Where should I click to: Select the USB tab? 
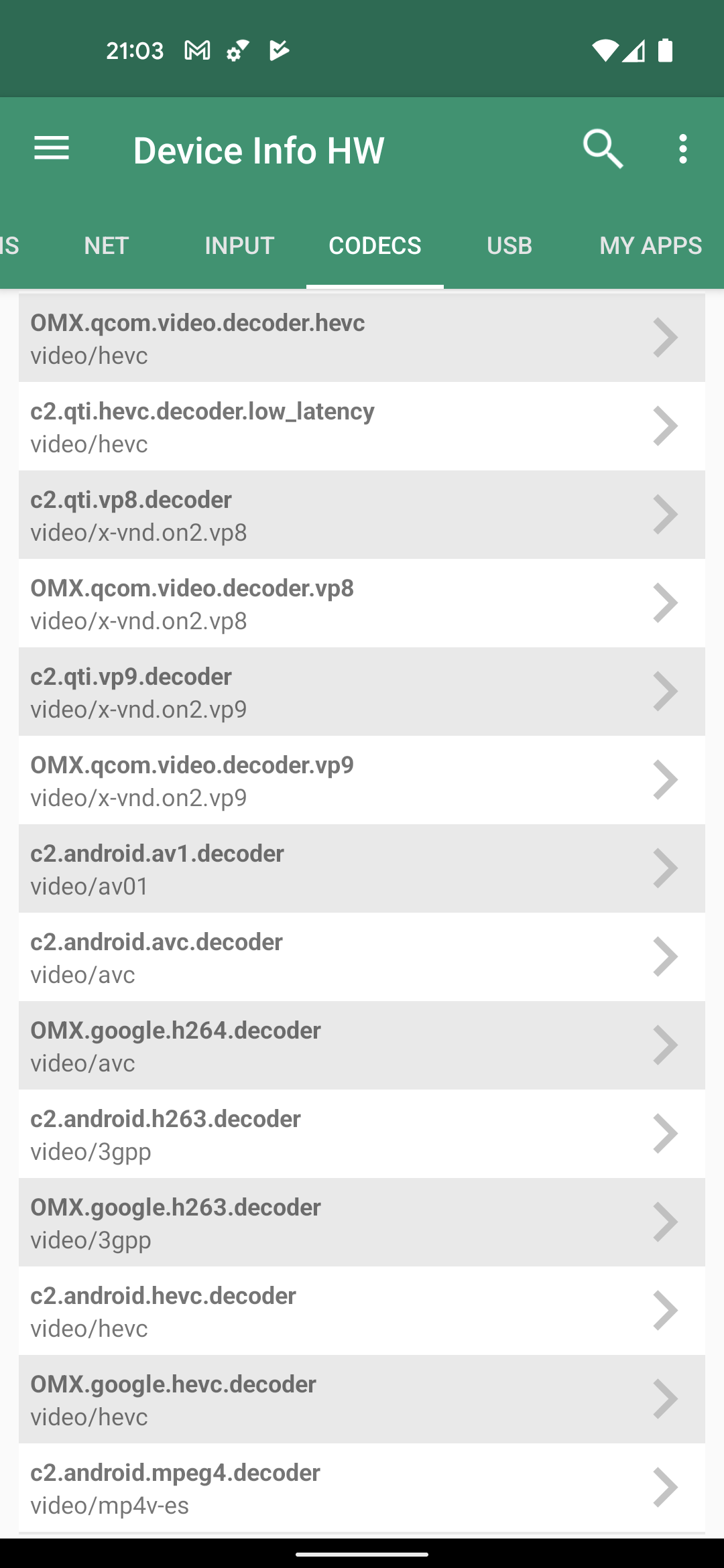click(509, 246)
